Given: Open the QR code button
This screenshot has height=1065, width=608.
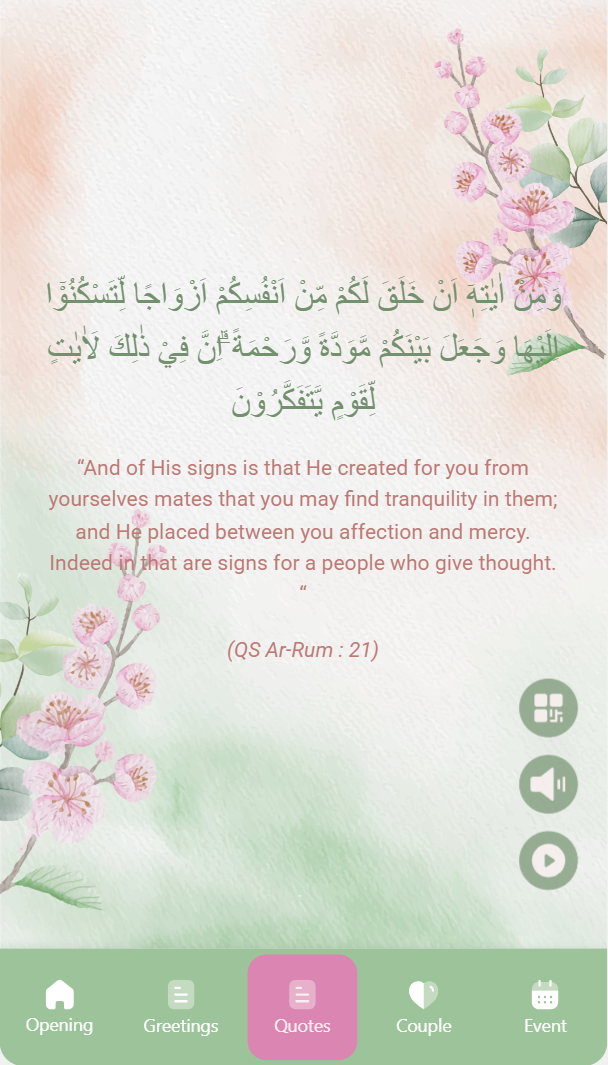Looking at the screenshot, I should (x=548, y=708).
